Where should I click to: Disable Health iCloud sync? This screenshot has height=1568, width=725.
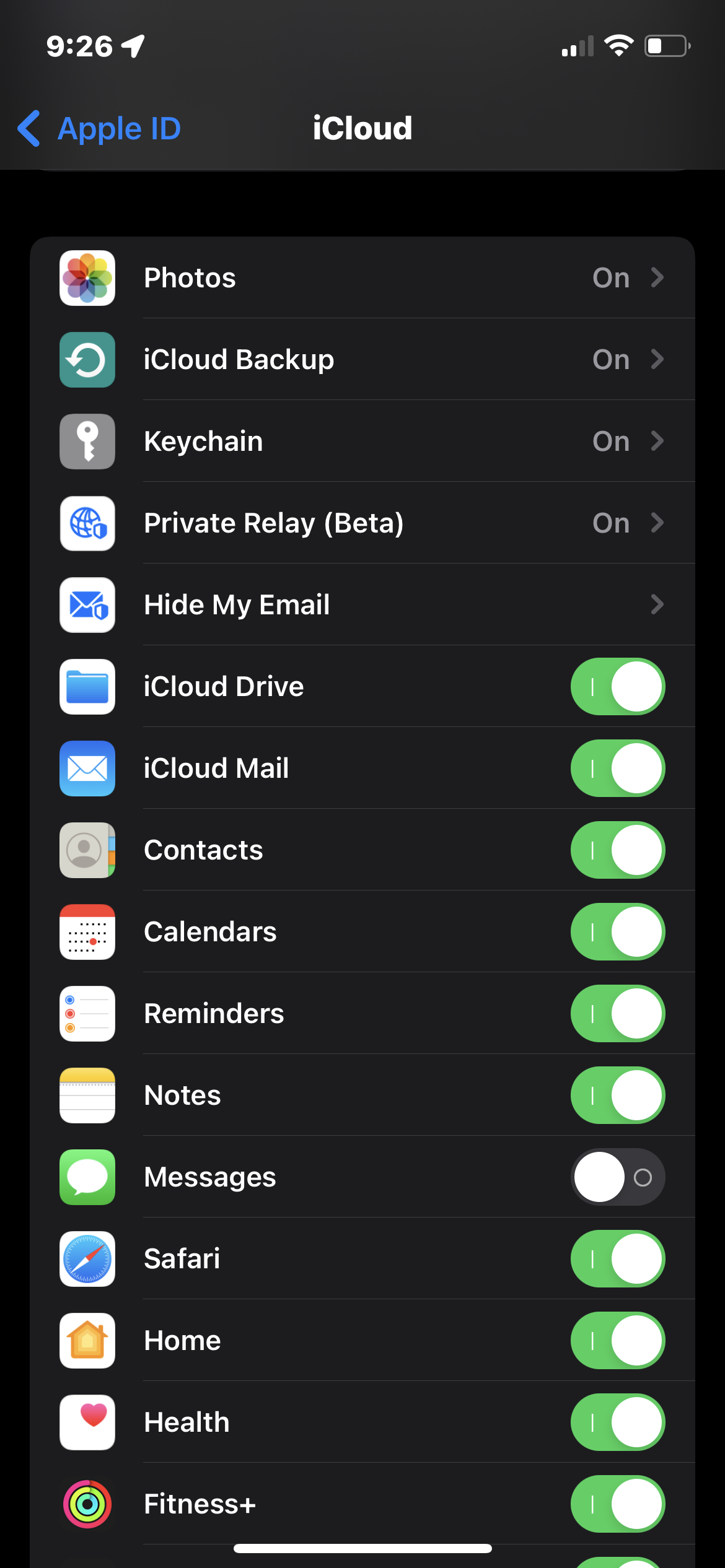point(618,1422)
